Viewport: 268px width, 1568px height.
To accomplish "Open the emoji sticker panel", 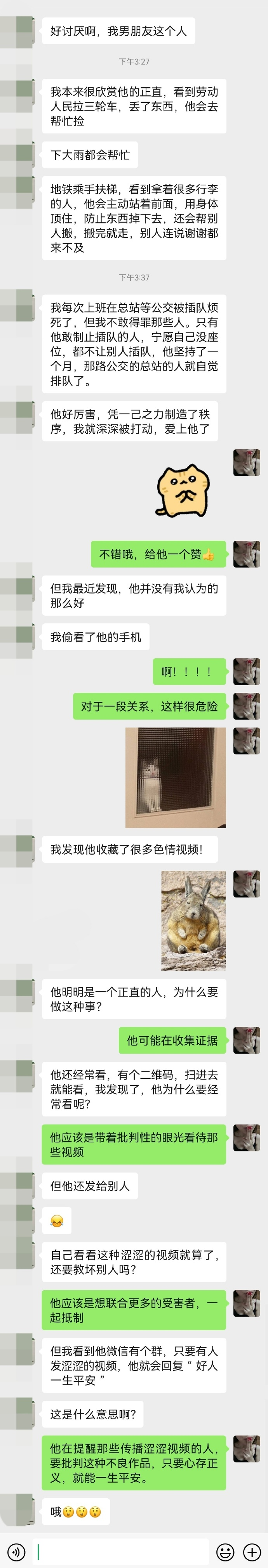I will (x=225, y=1552).
